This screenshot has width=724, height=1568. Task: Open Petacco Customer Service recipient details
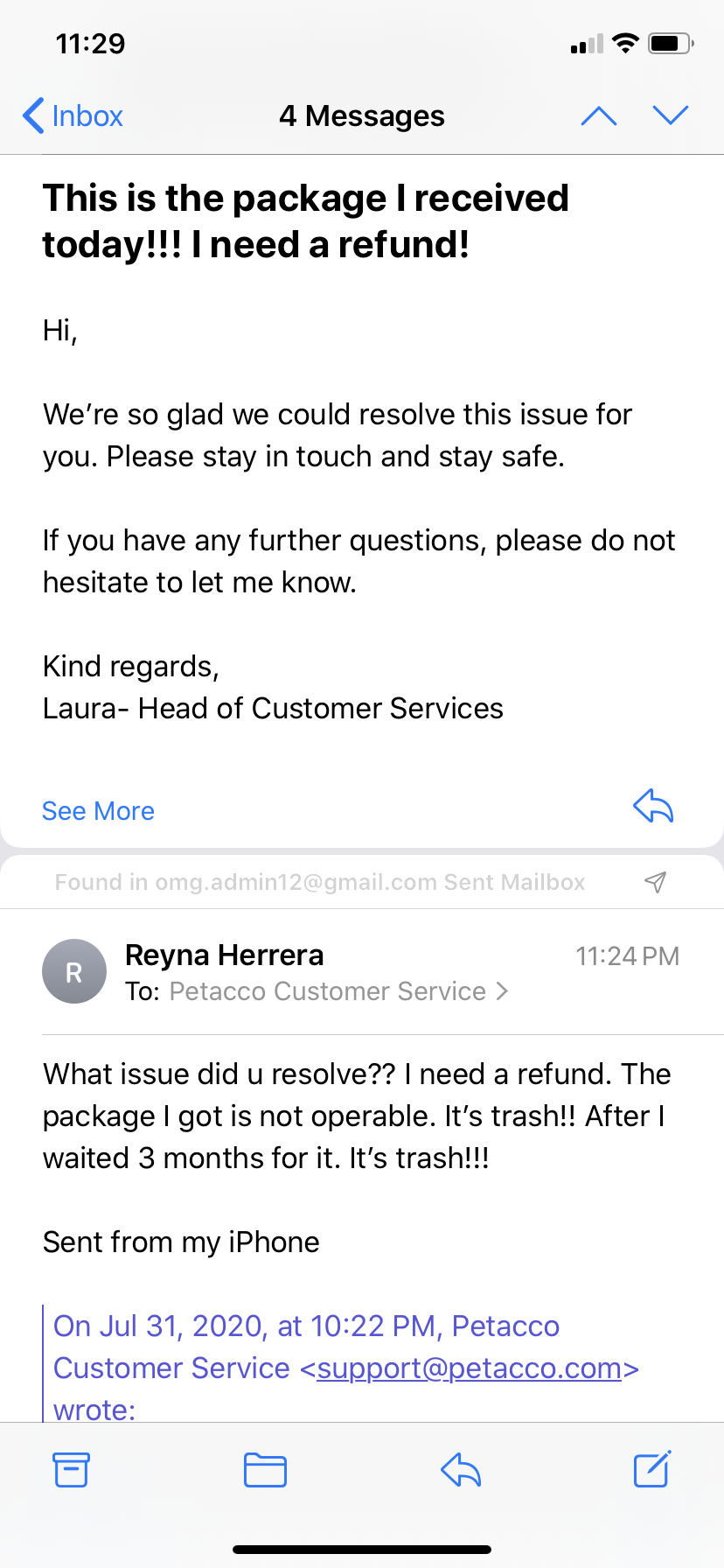[x=338, y=991]
